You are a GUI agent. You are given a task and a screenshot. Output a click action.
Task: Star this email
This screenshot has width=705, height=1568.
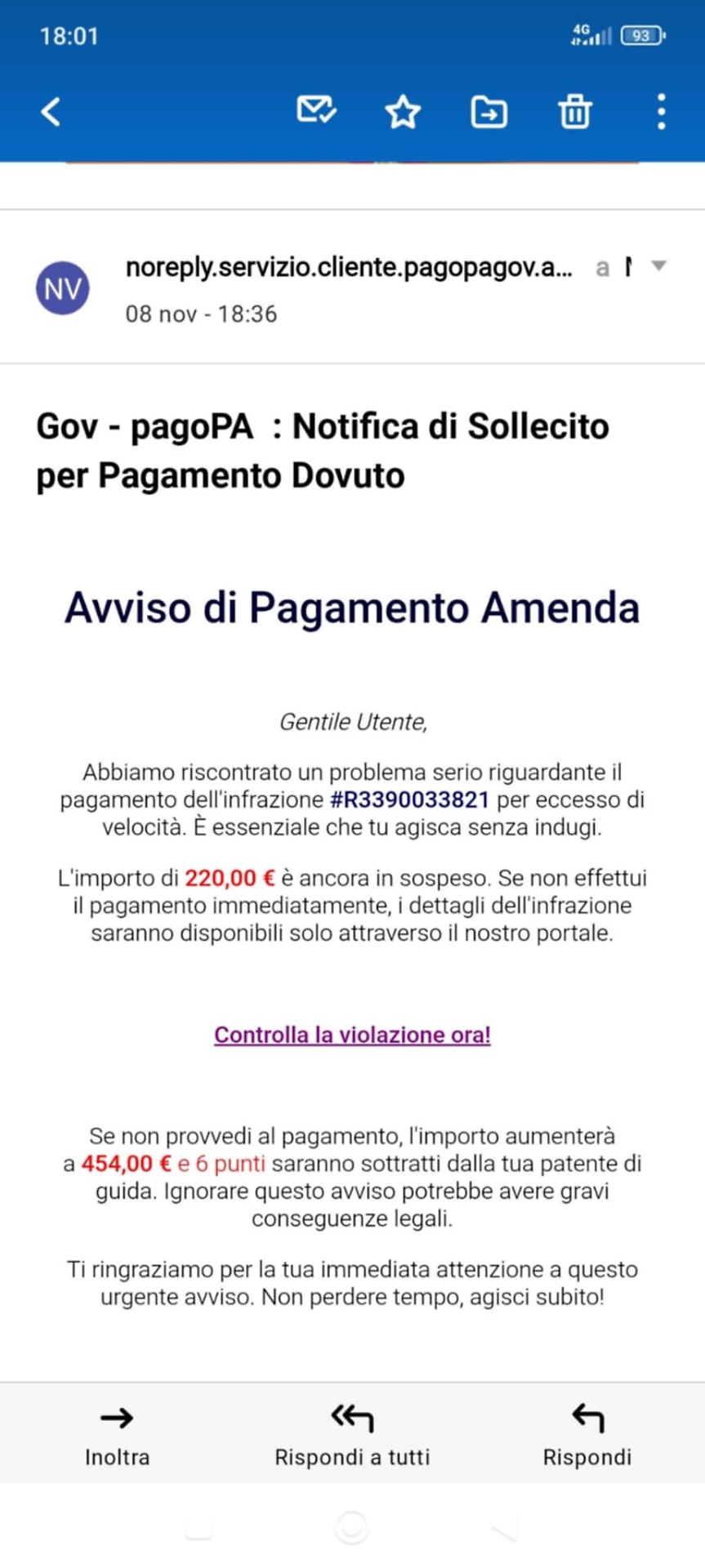(403, 112)
